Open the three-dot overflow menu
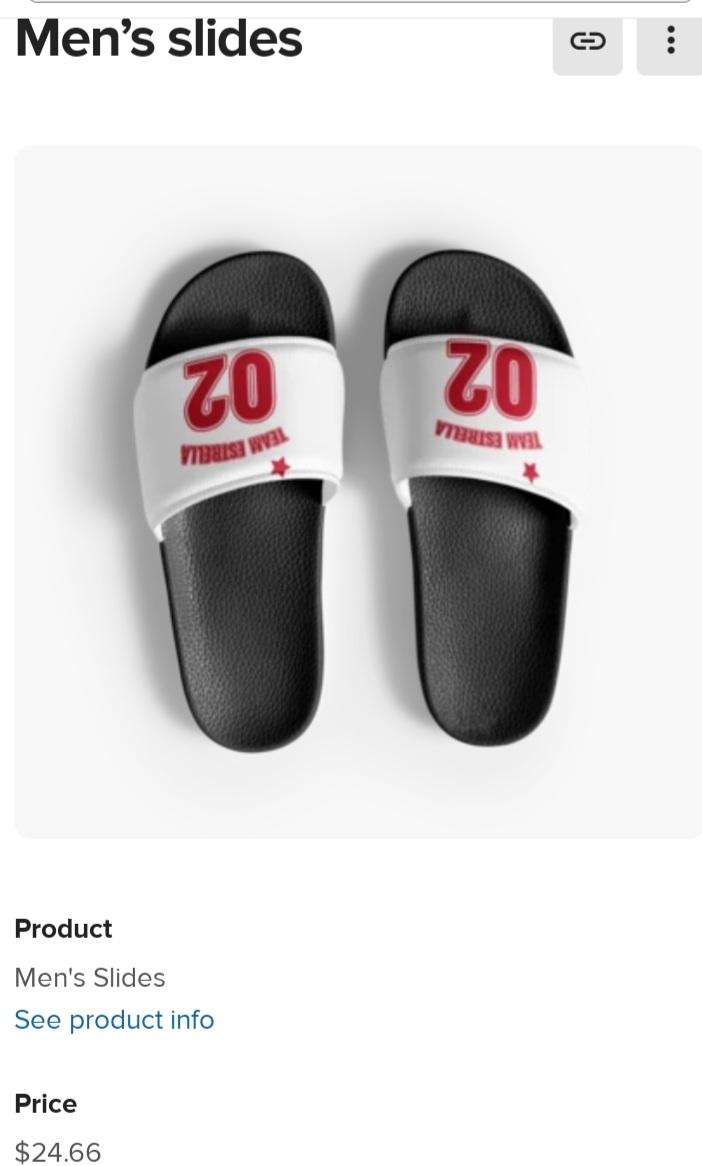Viewport: 702px width, 1166px height. (x=670, y=41)
